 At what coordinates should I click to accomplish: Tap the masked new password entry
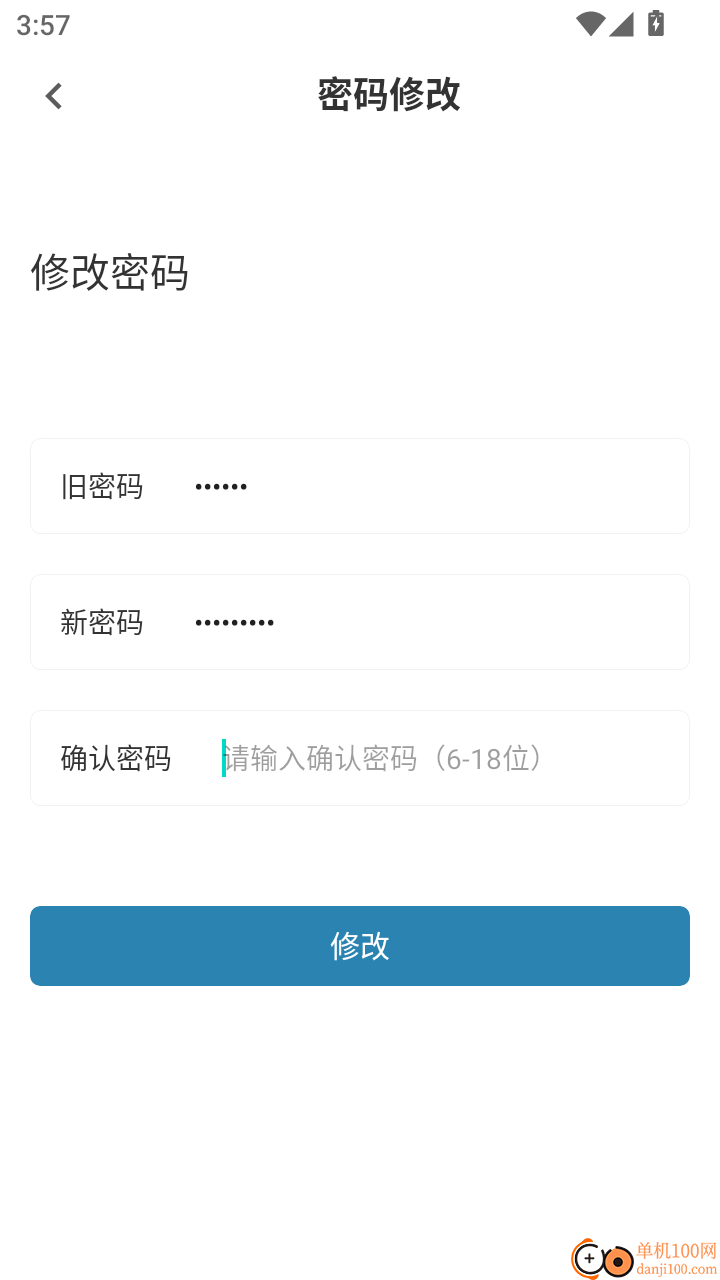coord(234,622)
